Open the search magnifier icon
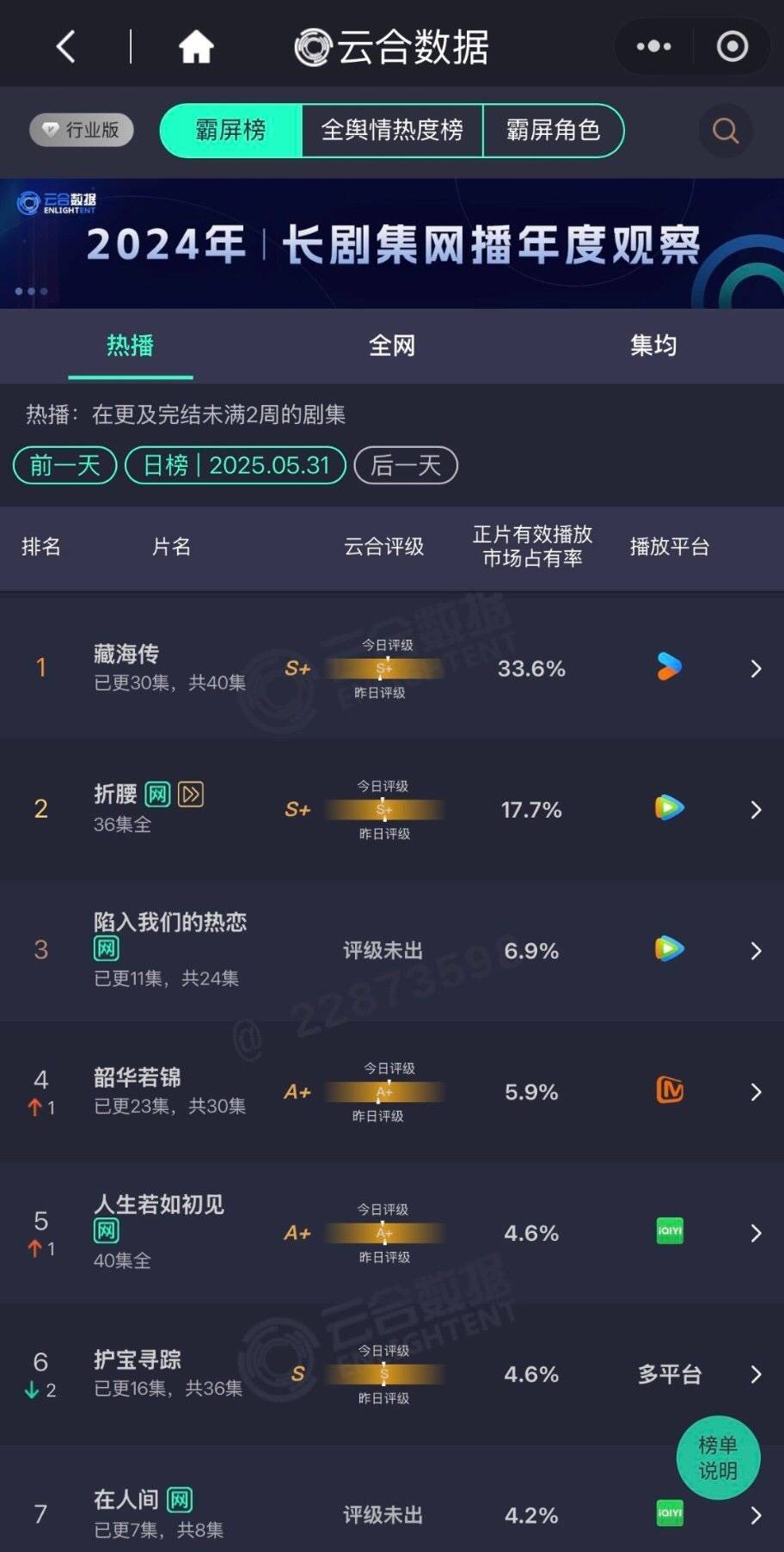The image size is (784, 1552). tap(726, 131)
